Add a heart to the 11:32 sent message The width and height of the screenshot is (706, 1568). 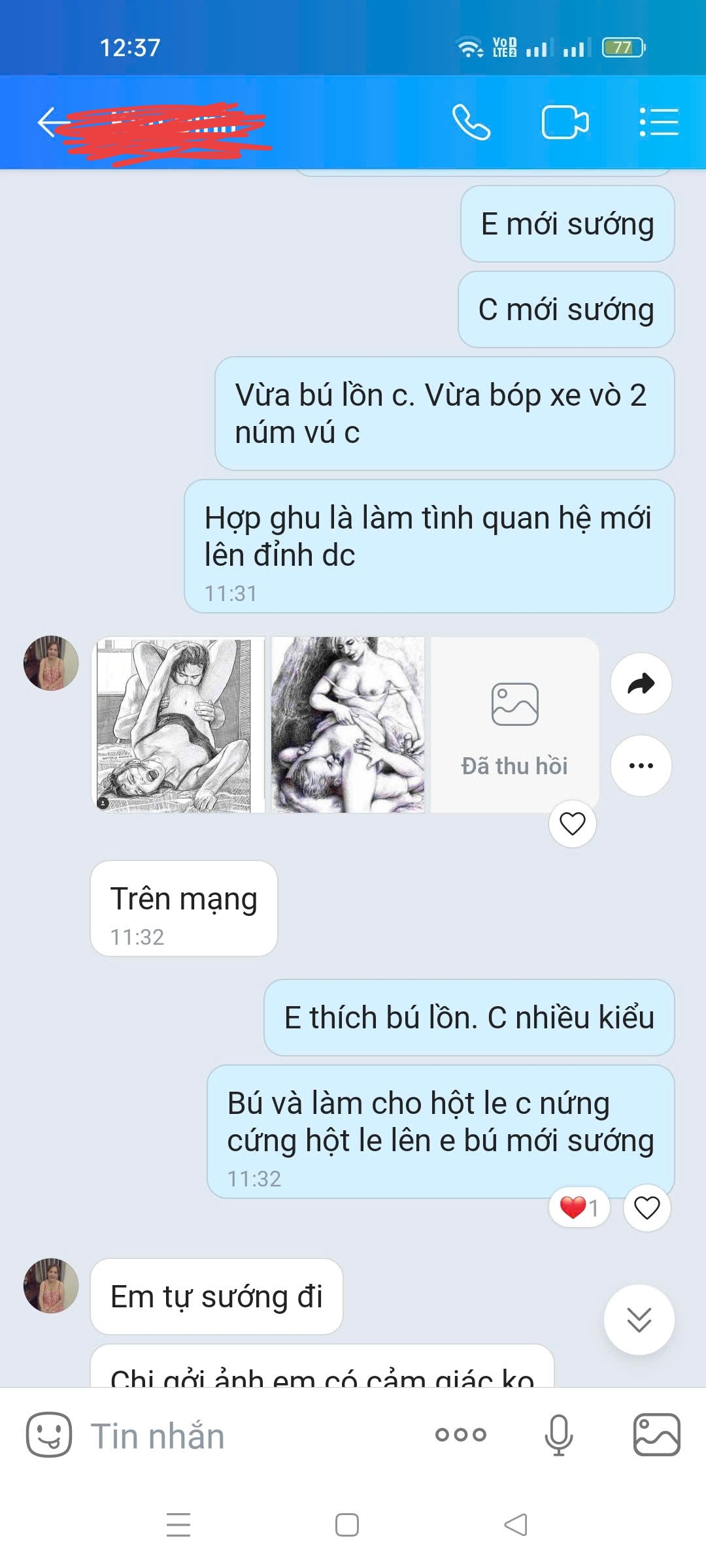(x=647, y=1208)
